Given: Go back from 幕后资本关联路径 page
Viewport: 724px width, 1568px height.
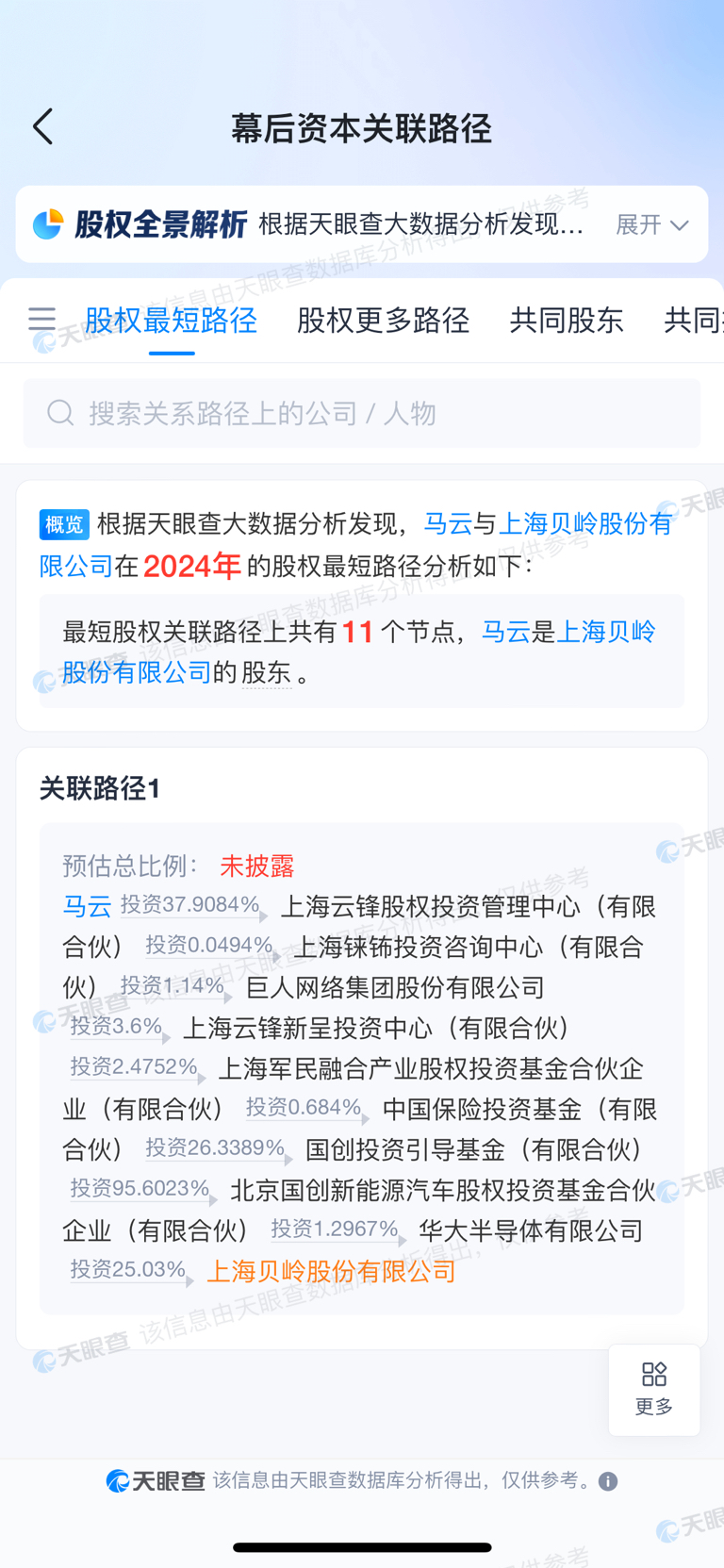Looking at the screenshot, I should coord(43,126).
